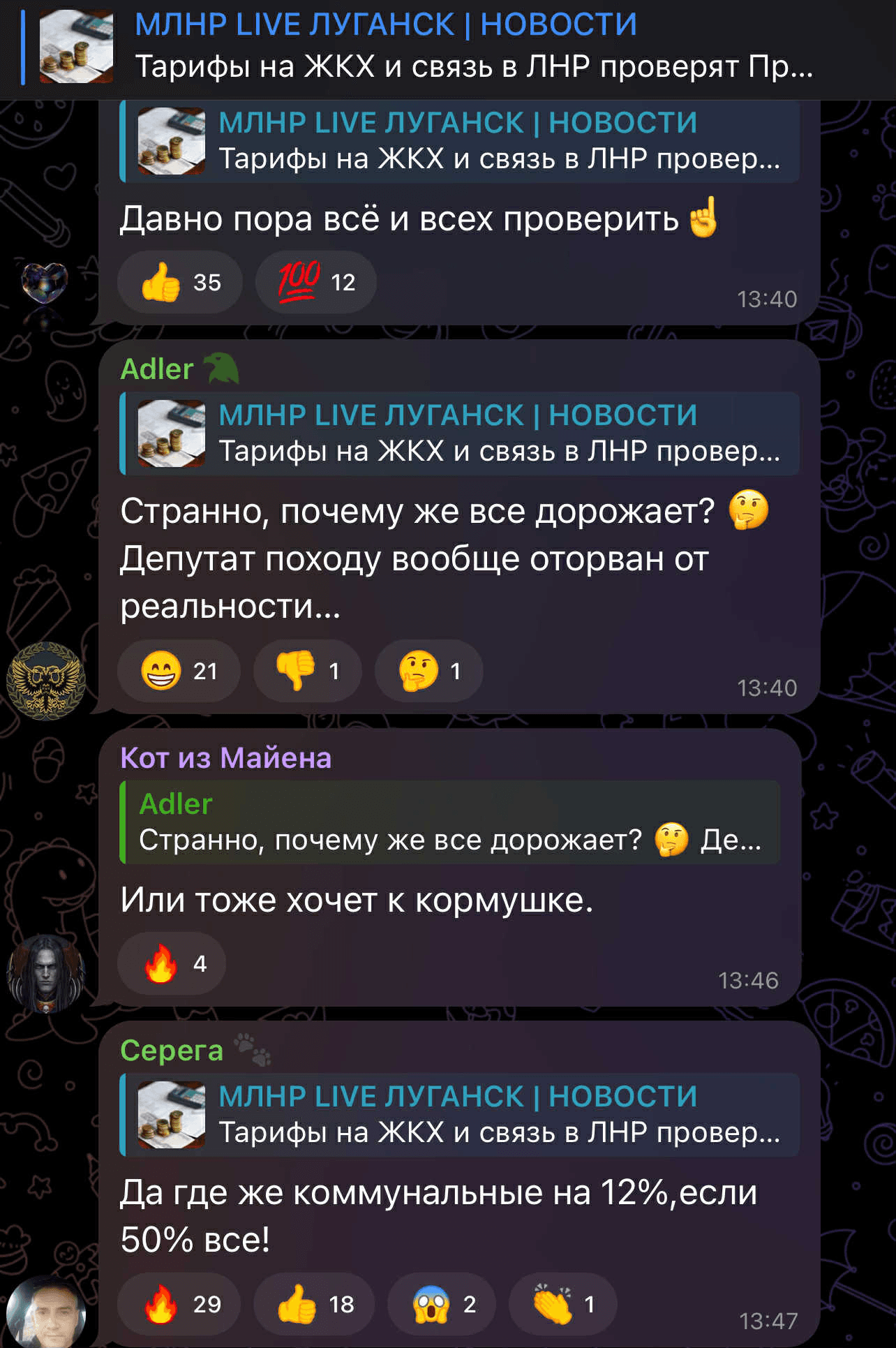896x1348 pixels.
Task: Open quoted post in Серега's message
Action: click(461, 1114)
